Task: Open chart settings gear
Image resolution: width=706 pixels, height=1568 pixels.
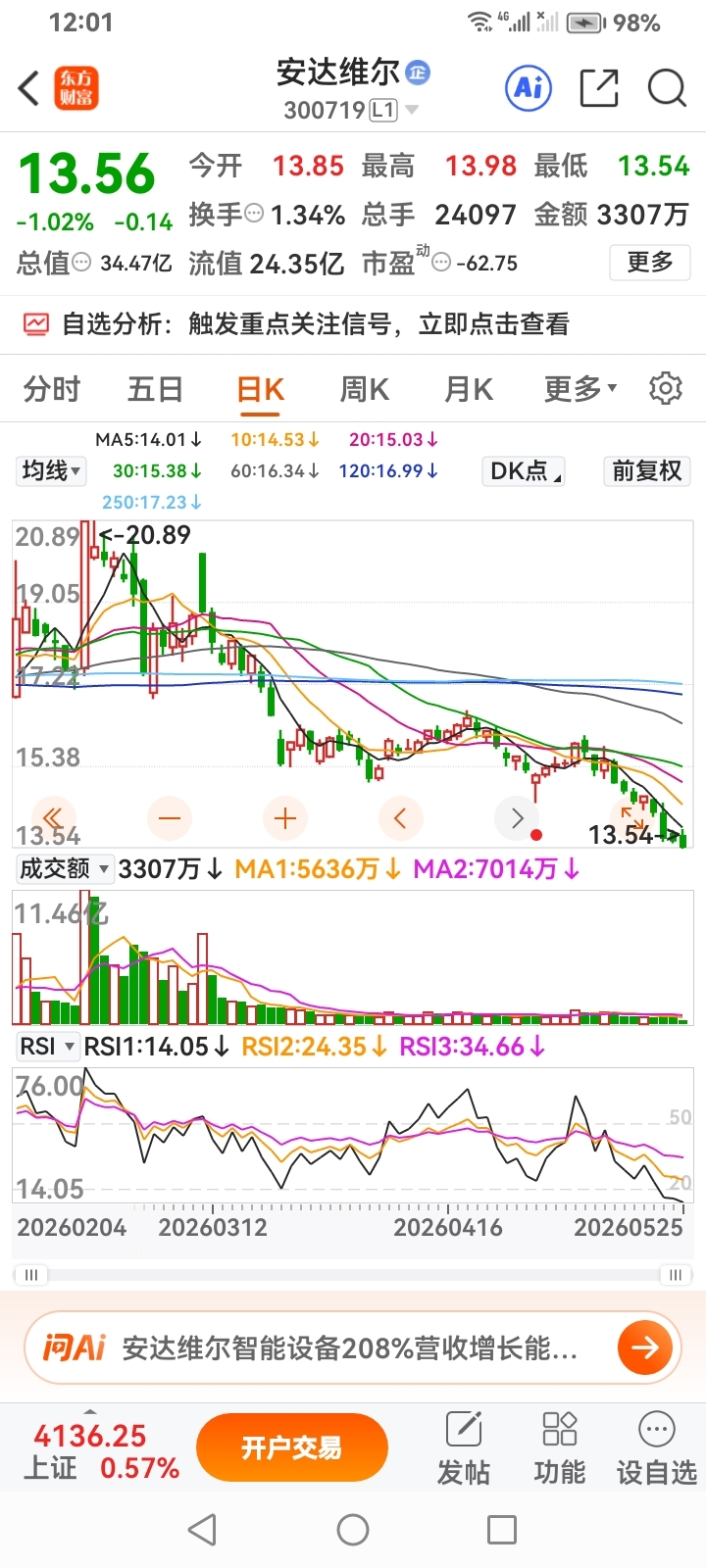Action: 666,388
